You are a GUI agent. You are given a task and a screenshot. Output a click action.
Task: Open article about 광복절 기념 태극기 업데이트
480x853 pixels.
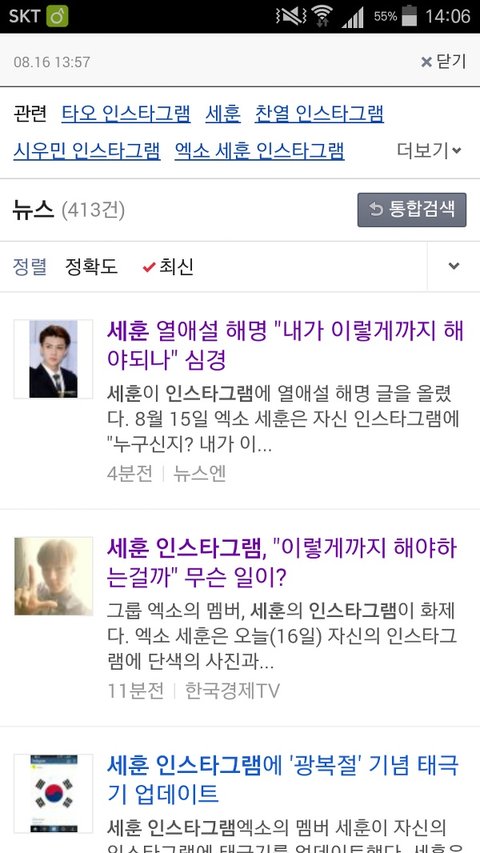[x=283, y=780]
